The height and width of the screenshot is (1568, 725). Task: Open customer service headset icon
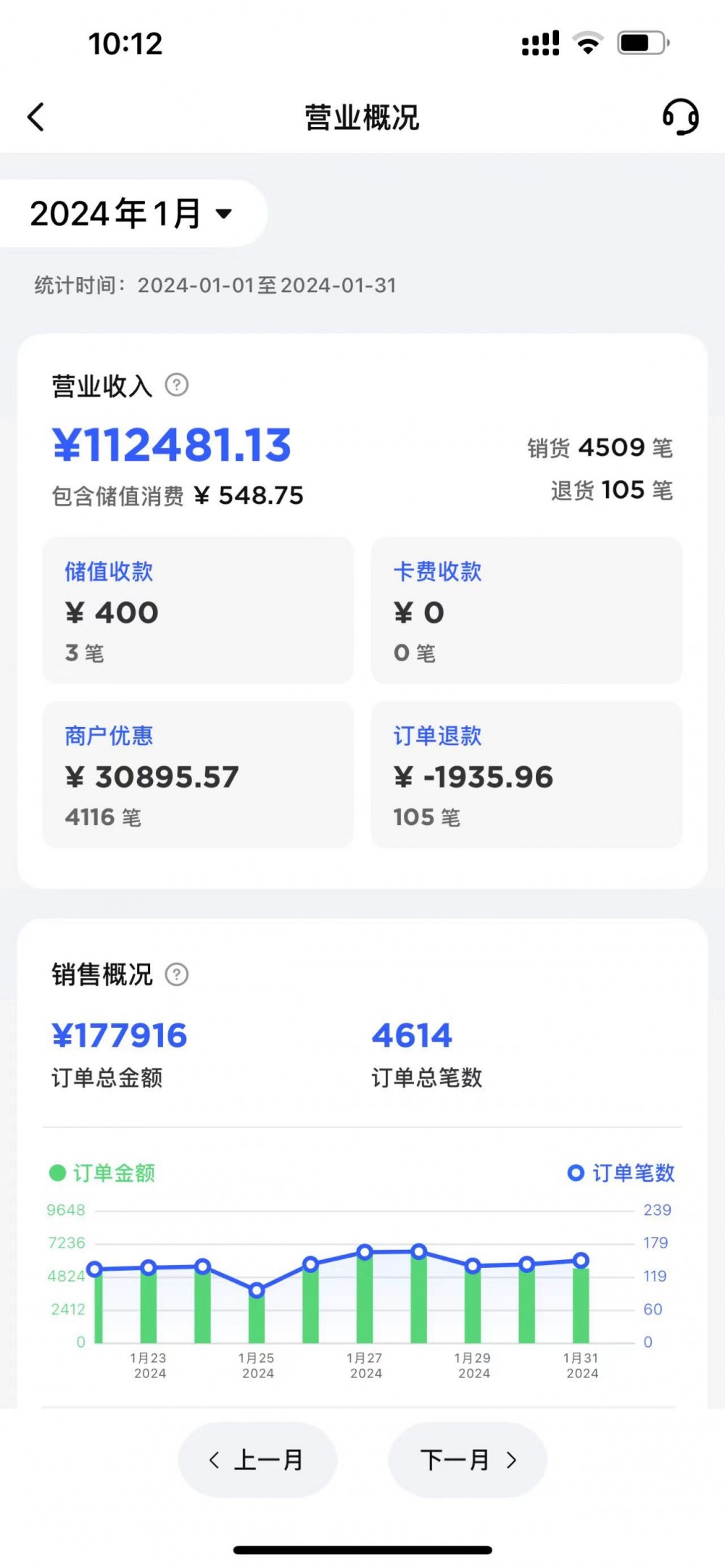pyautogui.click(x=680, y=117)
